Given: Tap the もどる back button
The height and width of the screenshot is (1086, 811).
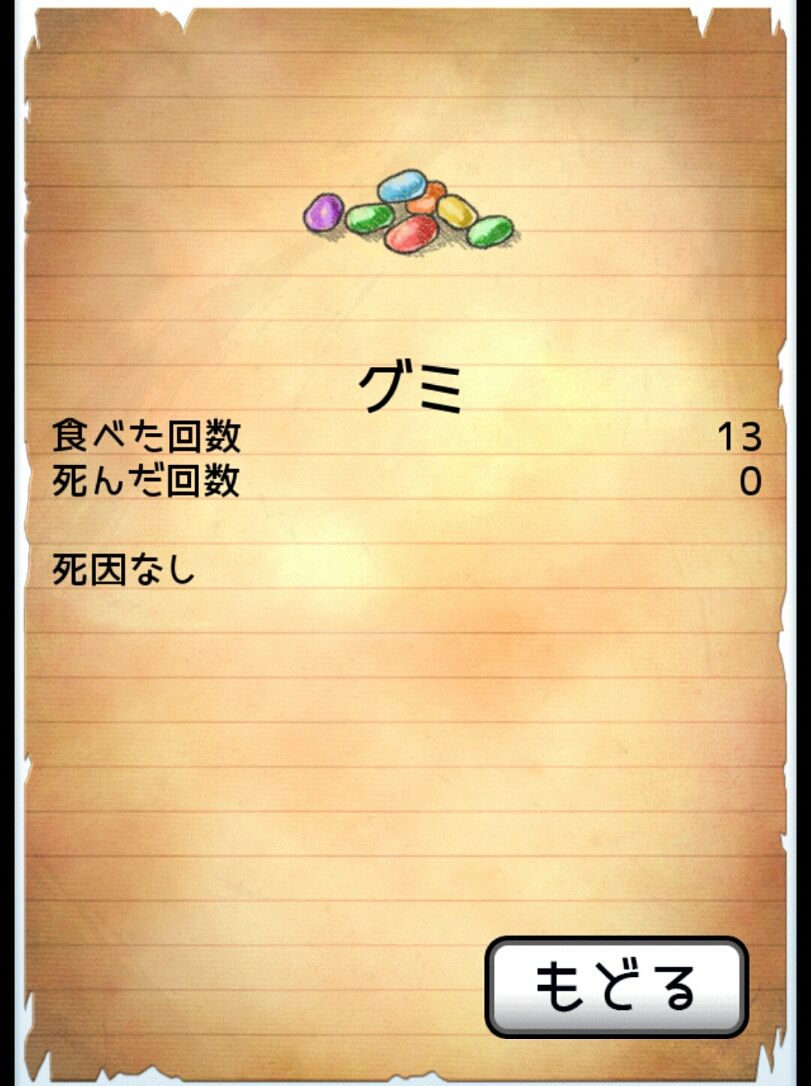Looking at the screenshot, I should (x=616, y=987).
